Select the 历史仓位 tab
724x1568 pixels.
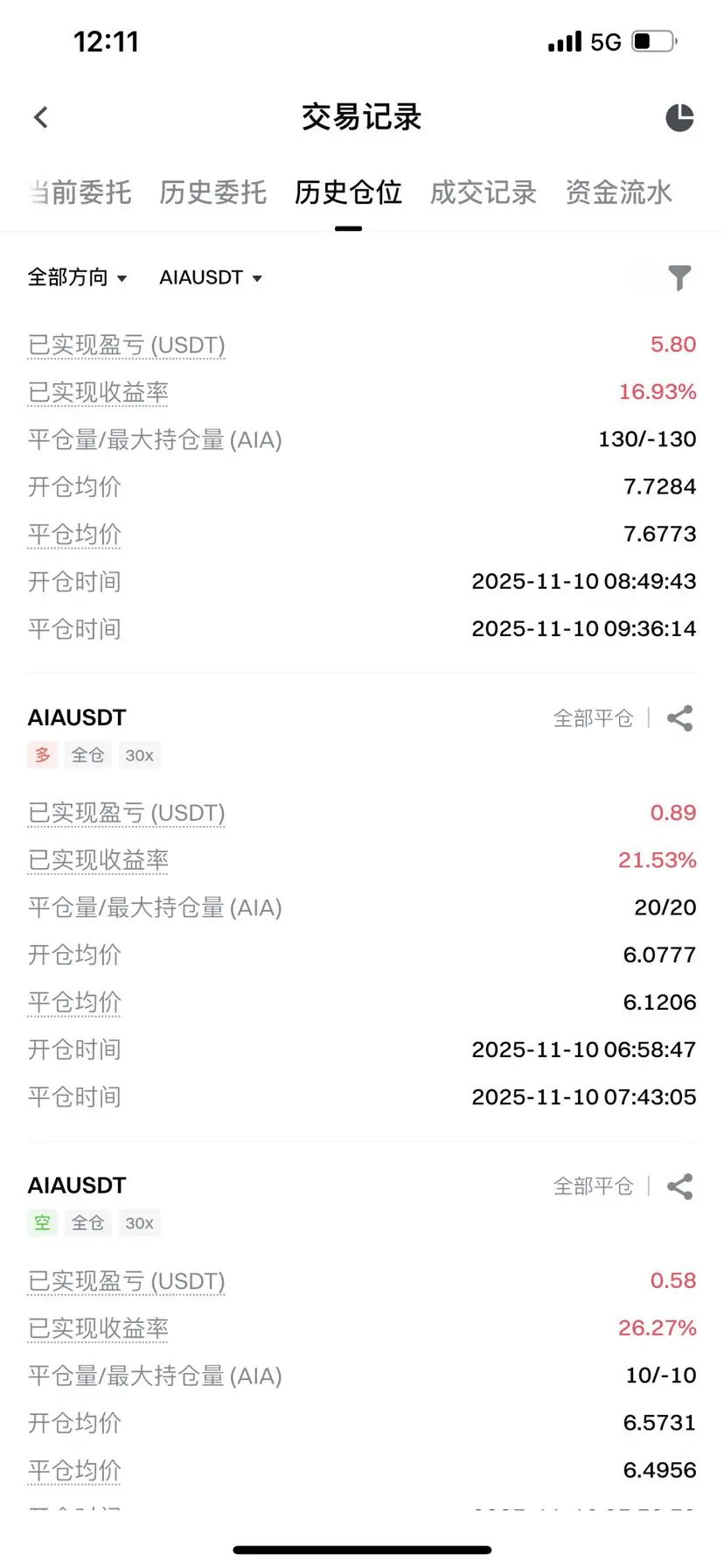(x=348, y=192)
